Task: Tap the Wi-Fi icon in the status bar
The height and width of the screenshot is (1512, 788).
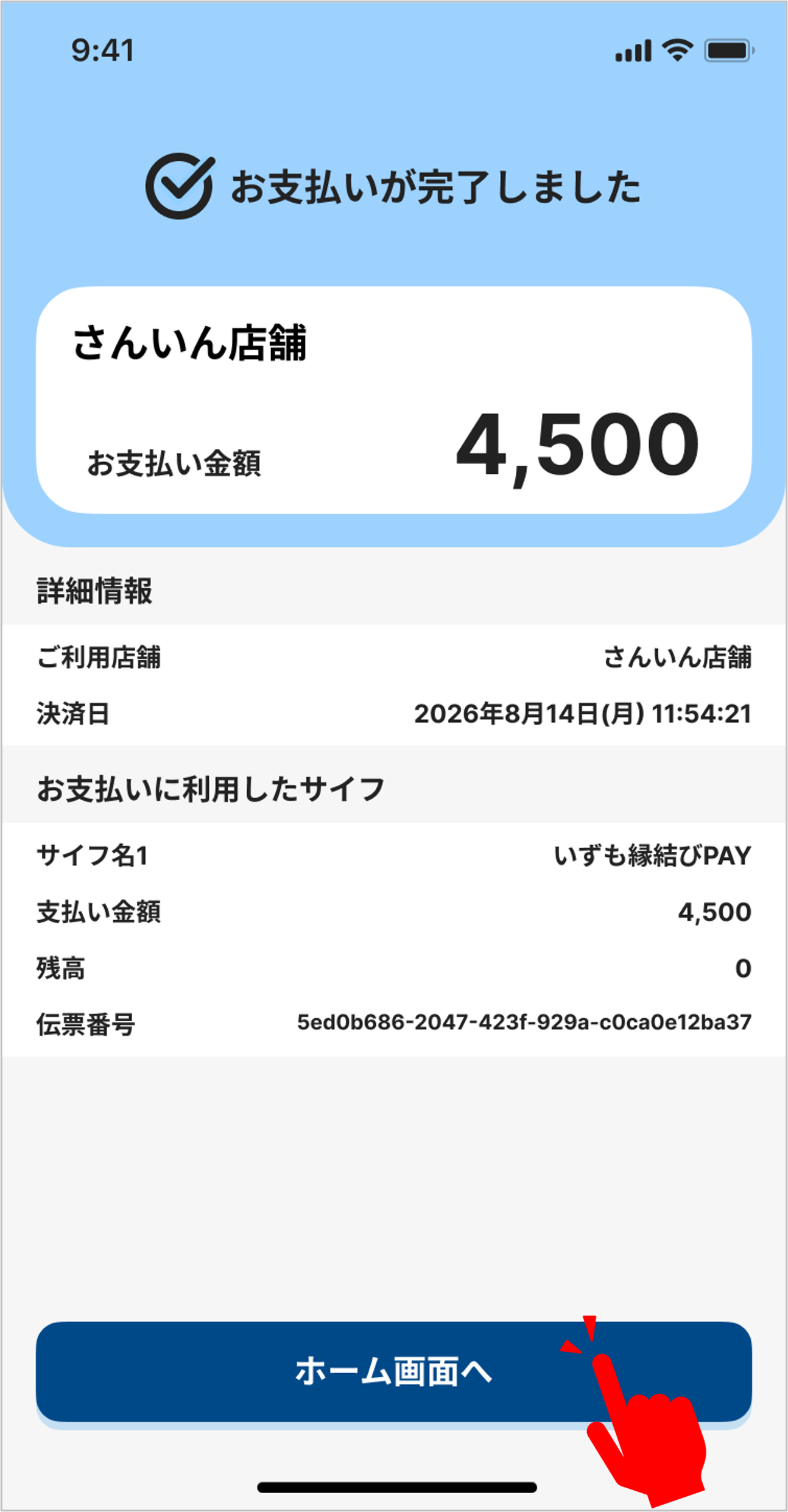Action: coord(676,52)
